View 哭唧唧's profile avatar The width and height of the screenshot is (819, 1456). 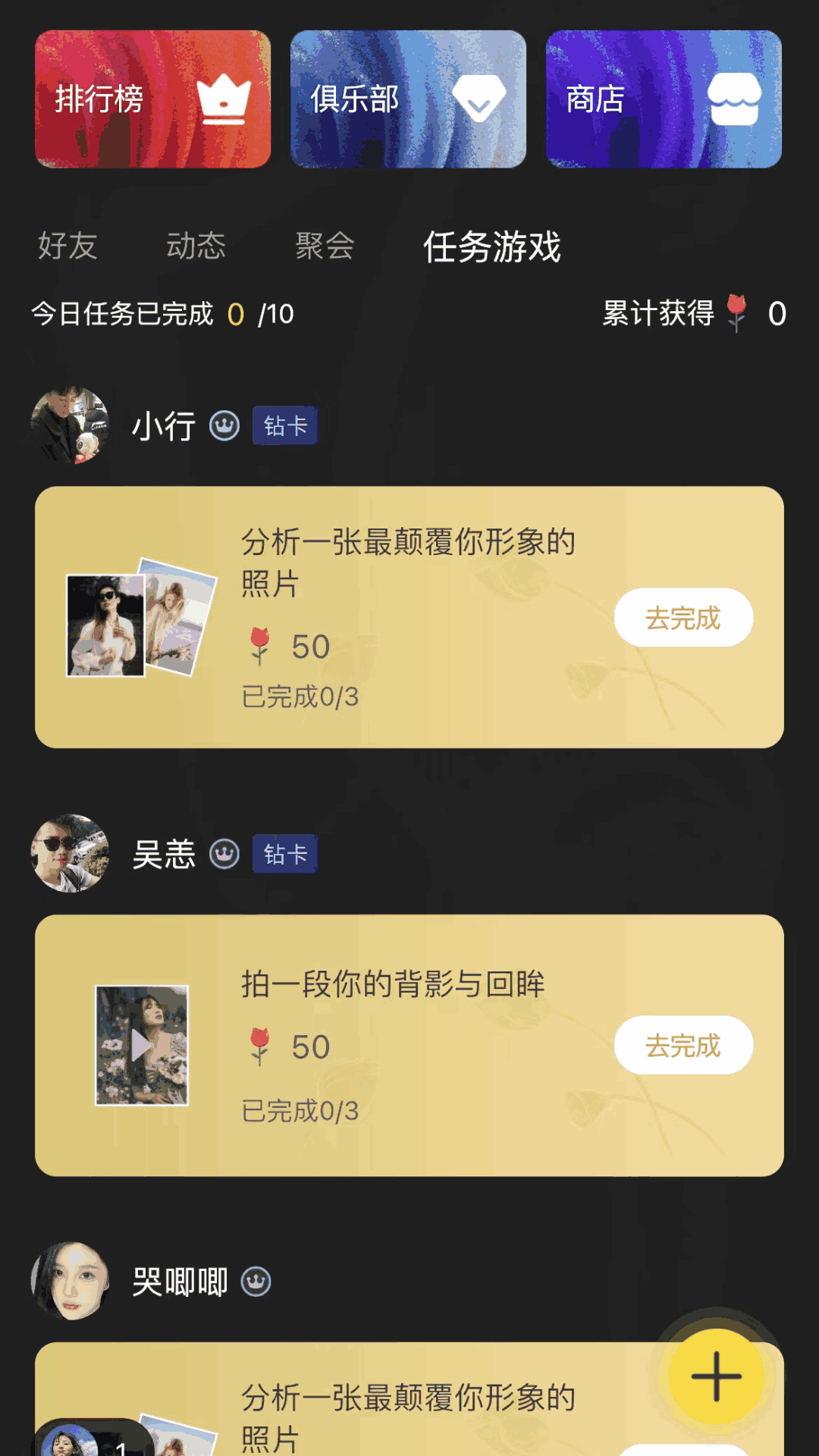[x=70, y=1281]
